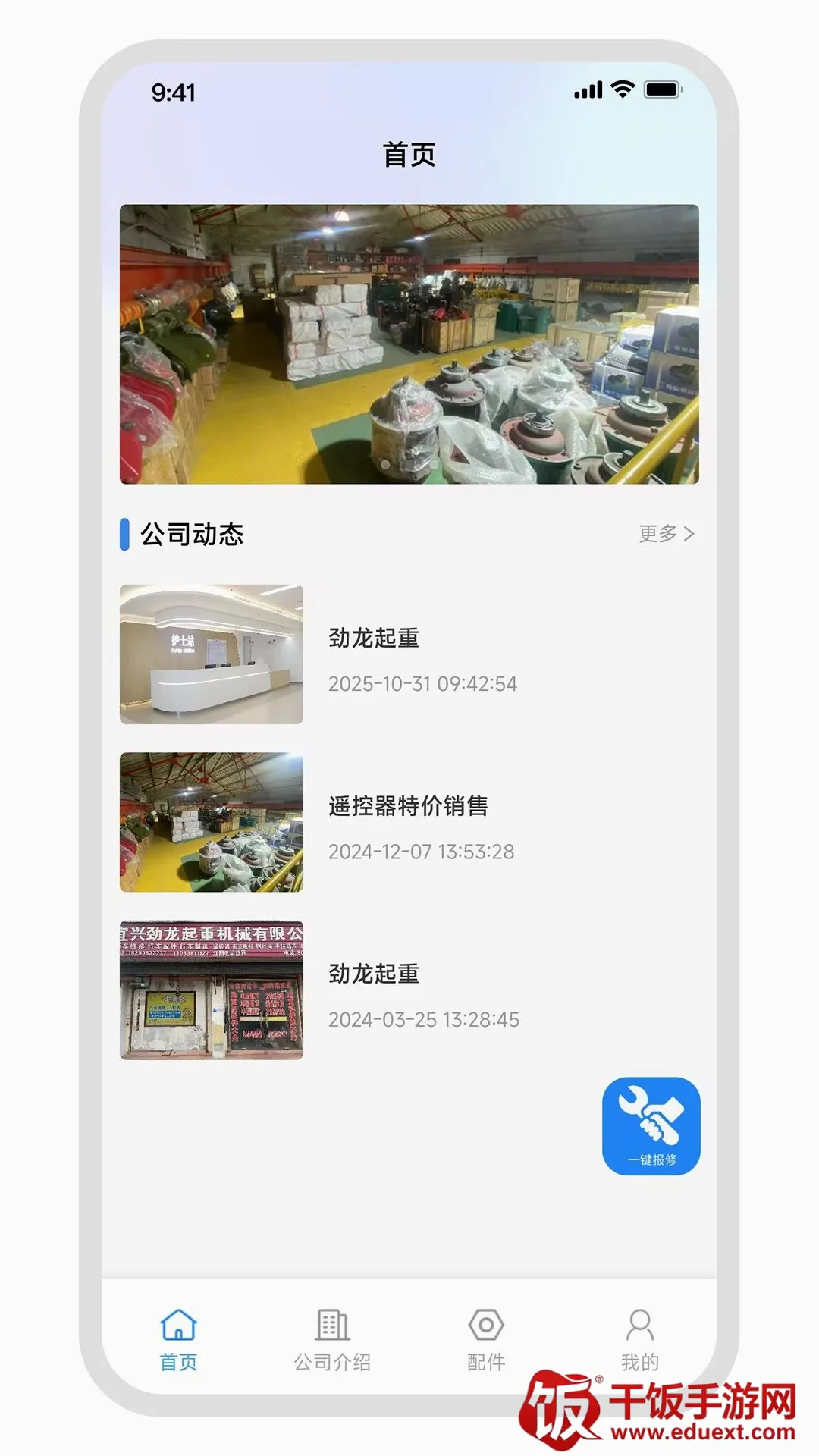Open 劲龙起重 news dated 2025-10-31
The image size is (819, 1456).
[409, 654]
